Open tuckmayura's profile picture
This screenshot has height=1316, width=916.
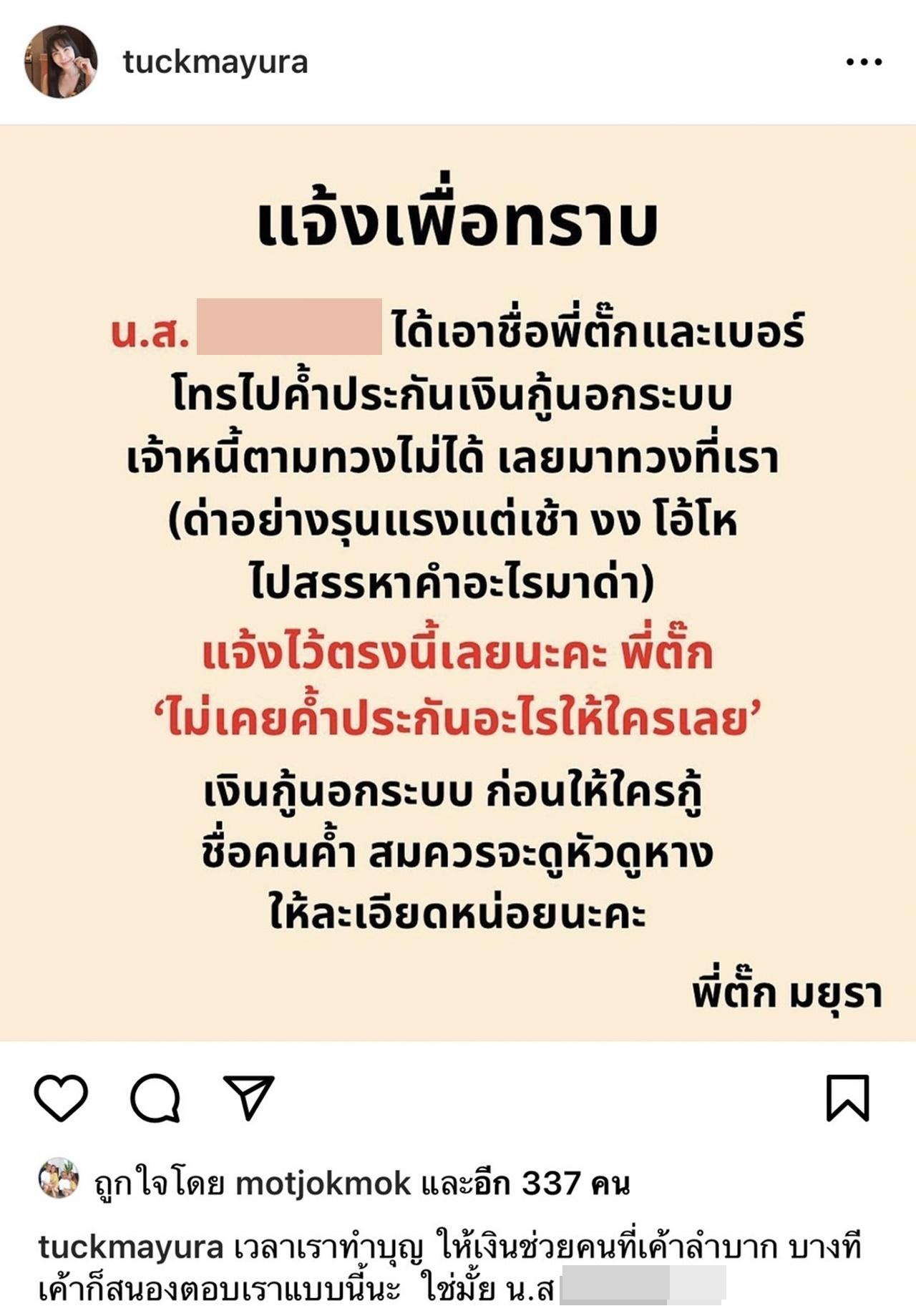pos(61,62)
